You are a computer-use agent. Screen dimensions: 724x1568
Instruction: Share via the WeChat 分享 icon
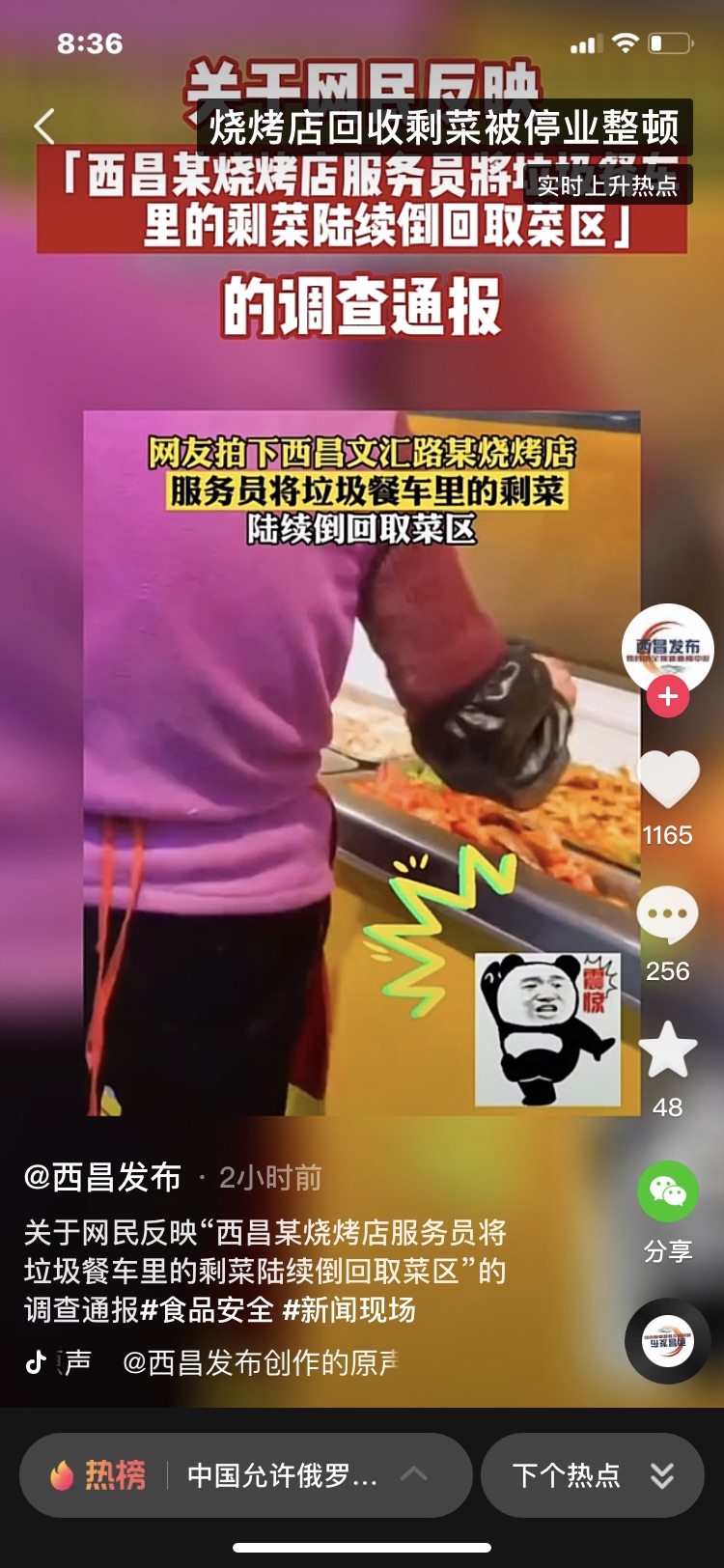(667, 1193)
